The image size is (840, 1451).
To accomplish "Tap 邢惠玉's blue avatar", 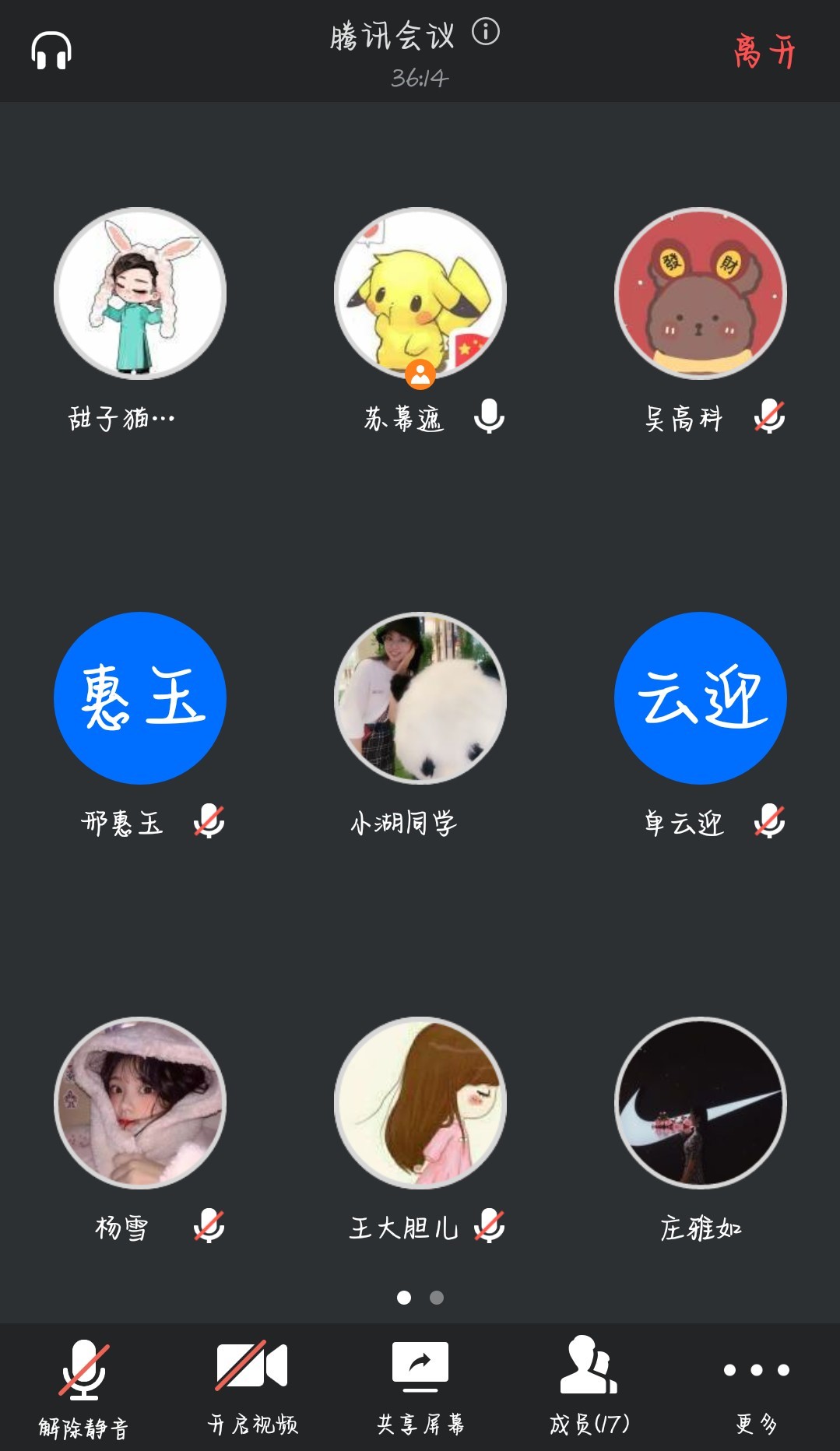I will pyautogui.click(x=140, y=698).
